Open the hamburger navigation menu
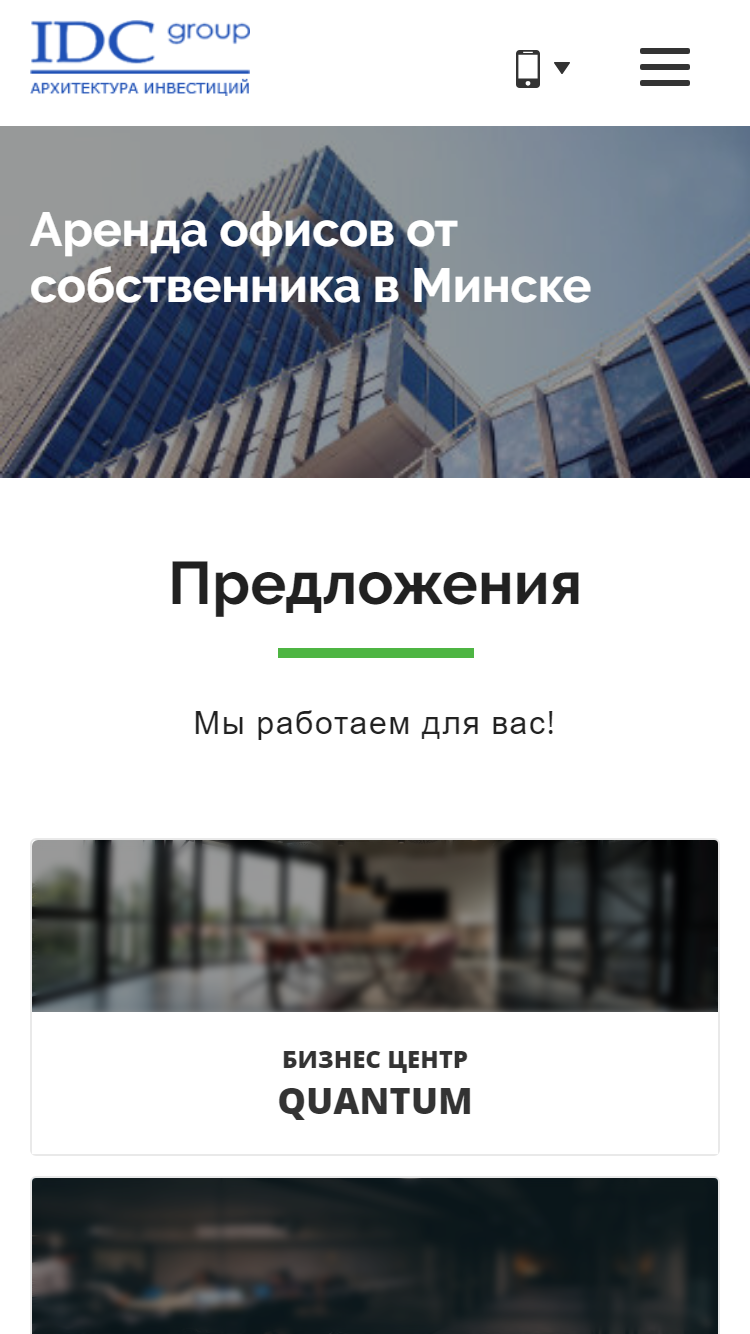This screenshot has width=750, height=1334. [x=665, y=67]
